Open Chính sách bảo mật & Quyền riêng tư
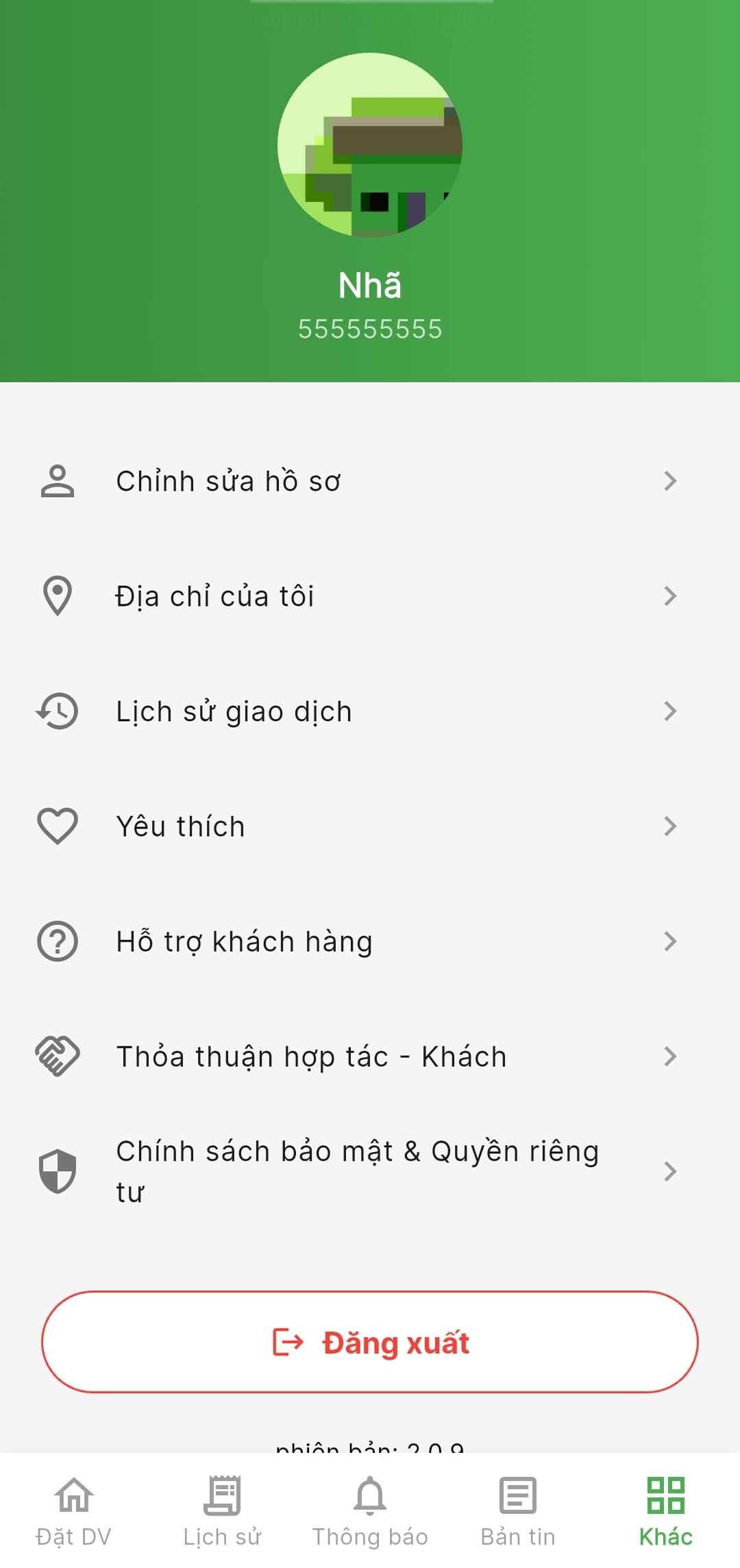This screenshot has width=740, height=1568. pyautogui.click(x=370, y=1172)
